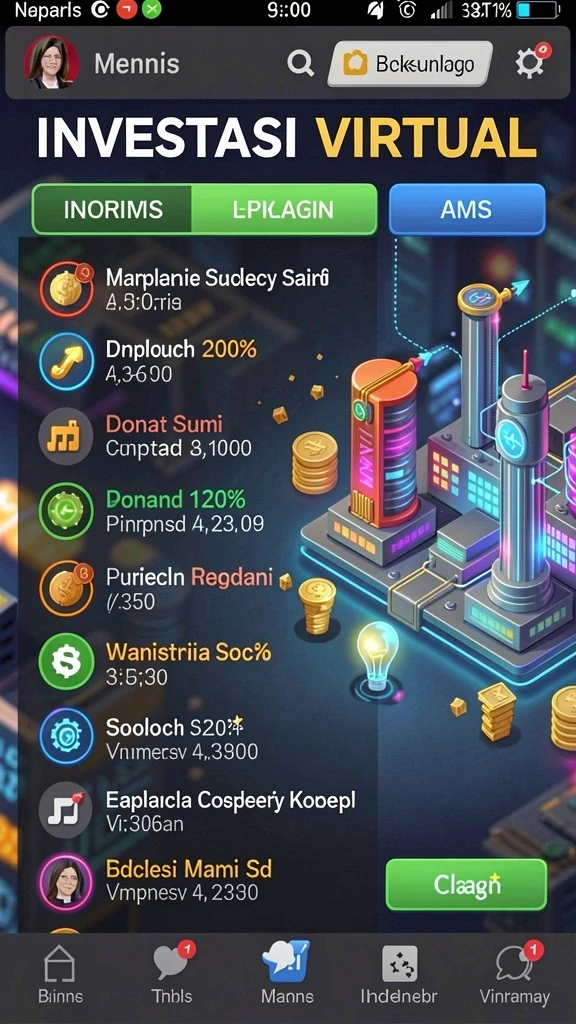Open the search magnifier icon
Viewport: 576px width, 1024px height.
[x=301, y=64]
